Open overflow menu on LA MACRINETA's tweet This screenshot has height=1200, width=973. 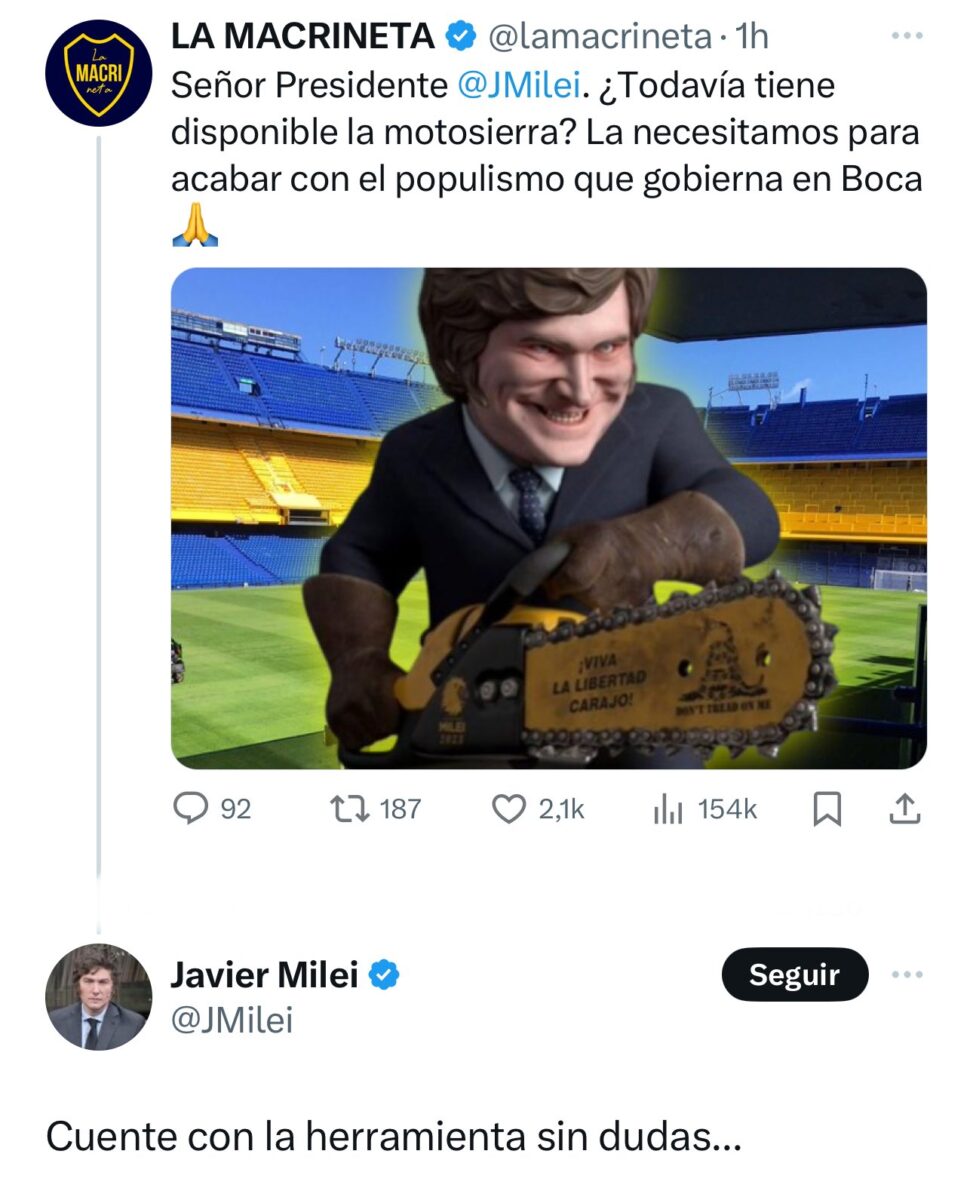905,37
